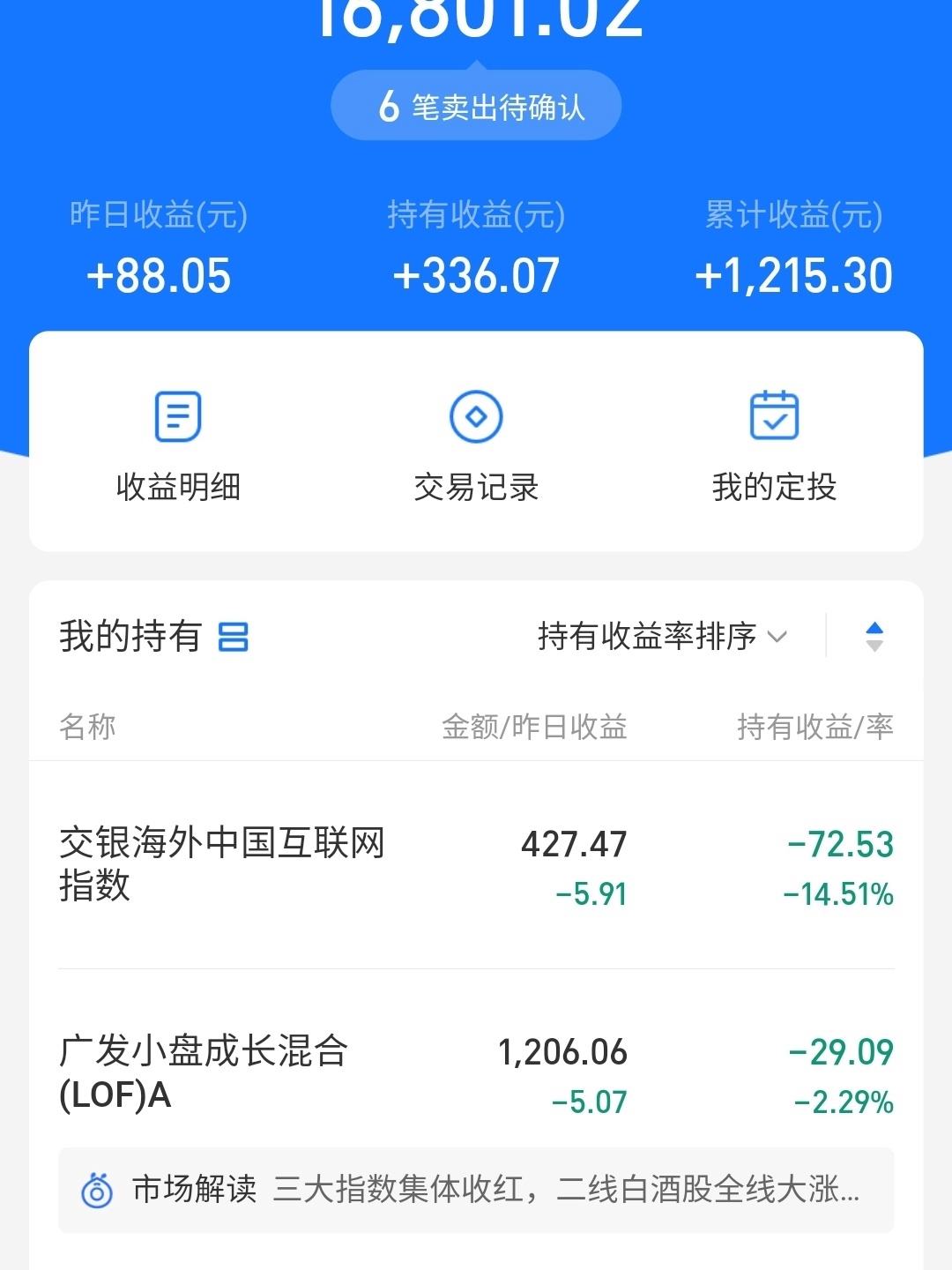The width and height of the screenshot is (952, 1270).
Task: Click the 持有收益/率 column header
Action: tap(815, 727)
